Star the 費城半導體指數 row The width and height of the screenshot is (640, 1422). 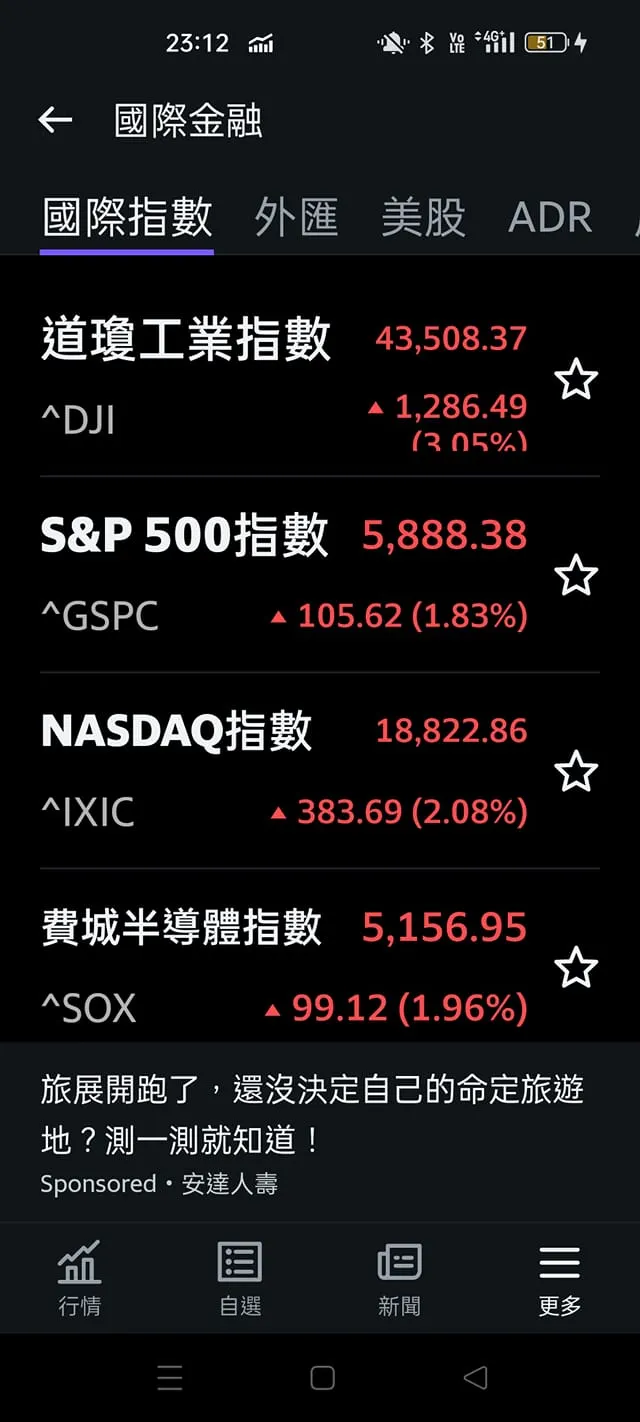(x=576, y=968)
